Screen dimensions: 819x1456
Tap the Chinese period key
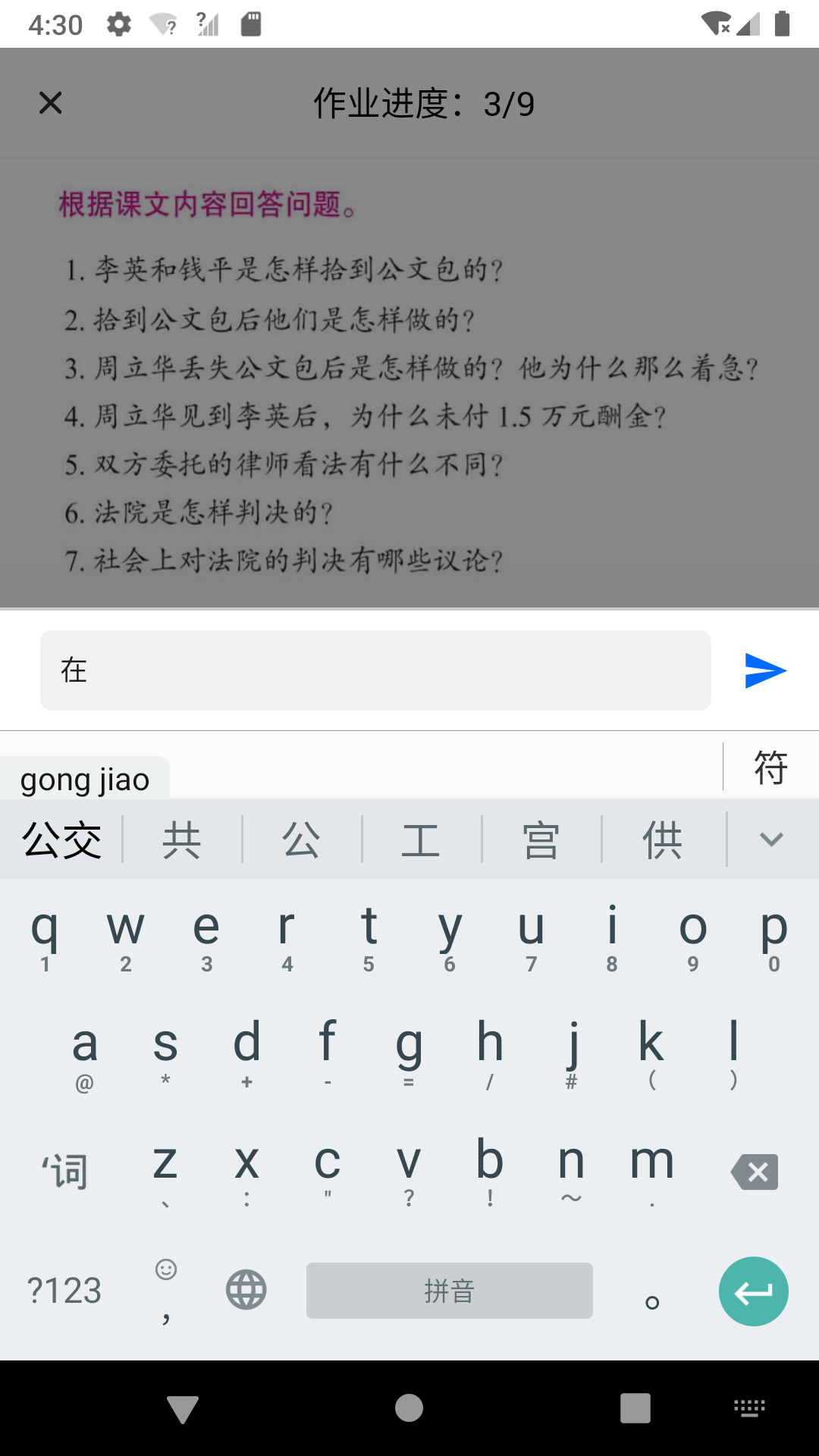coord(652,1298)
